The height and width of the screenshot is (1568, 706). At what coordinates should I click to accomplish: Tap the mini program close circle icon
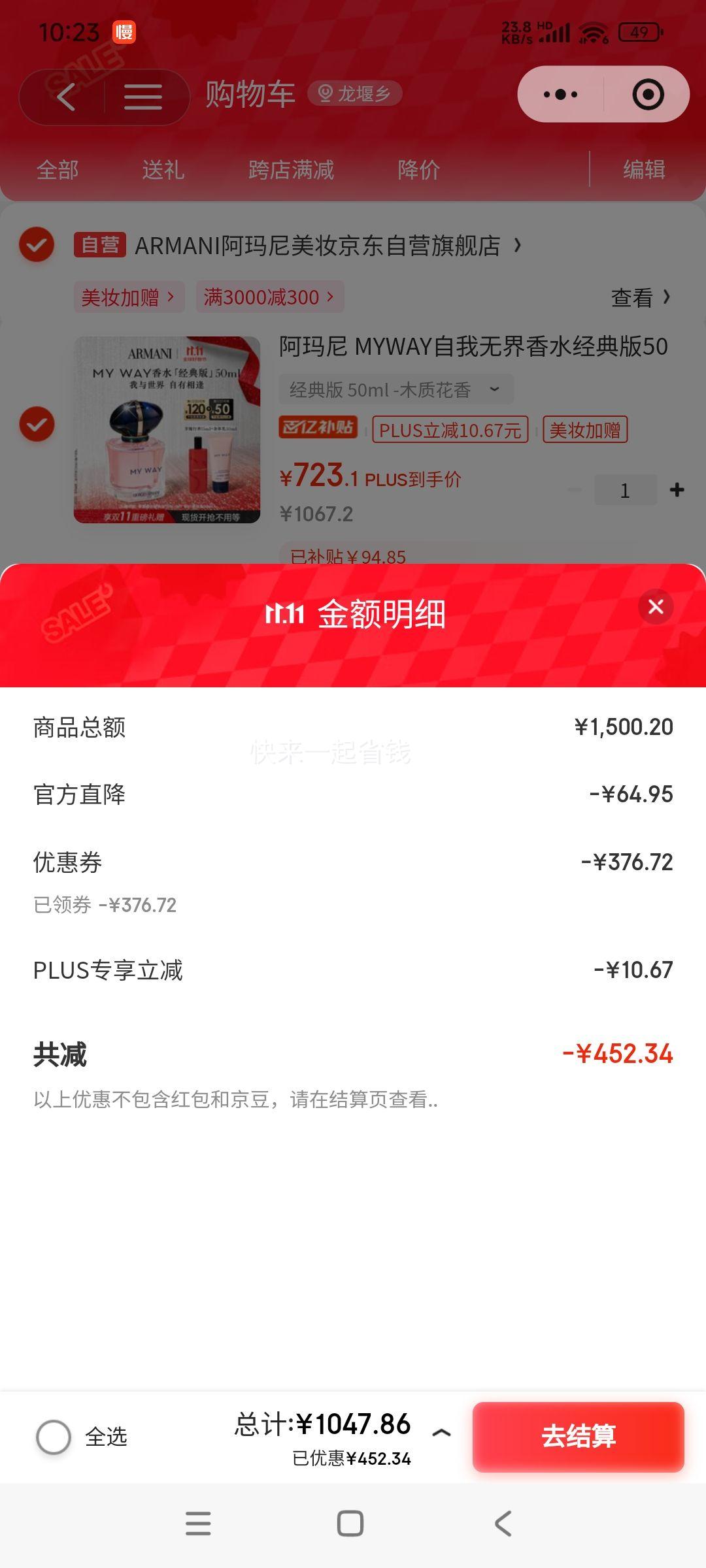pyautogui.click(x=648, y=95)
